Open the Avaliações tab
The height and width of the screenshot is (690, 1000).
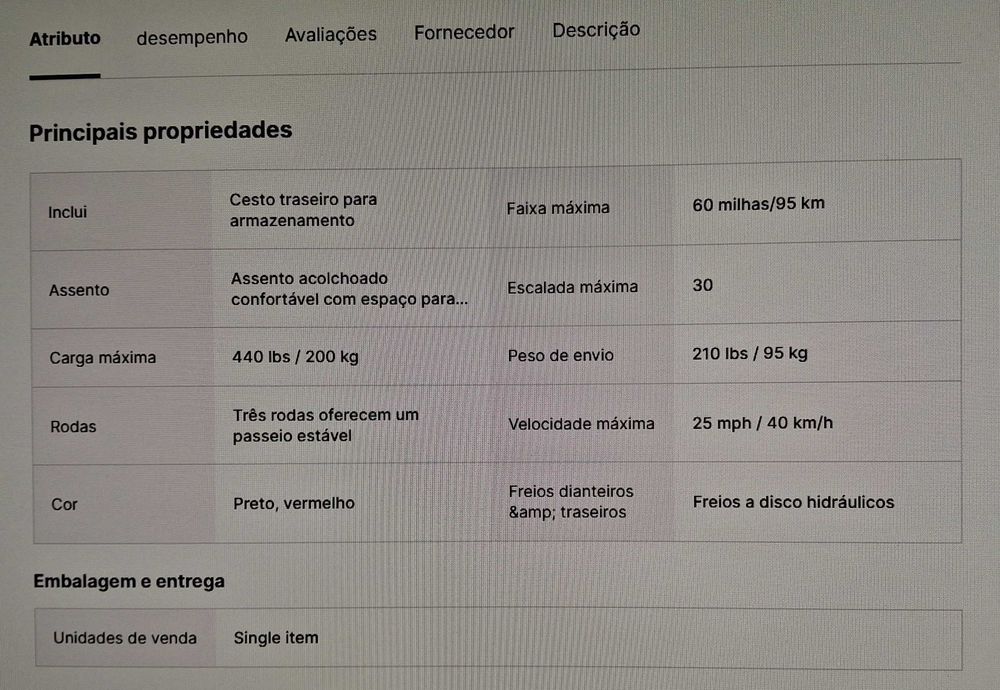331,35
